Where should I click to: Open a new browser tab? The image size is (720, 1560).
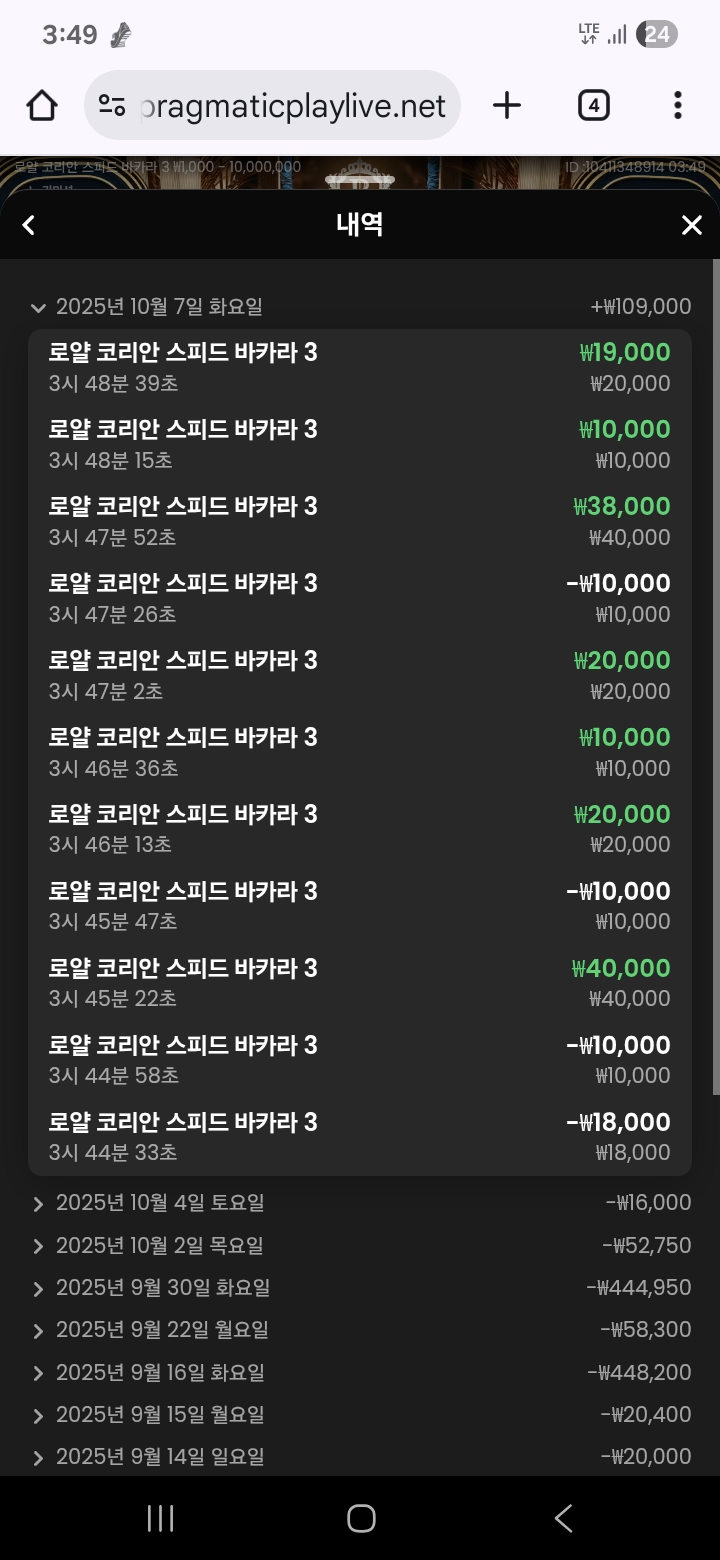pos(507,105)
